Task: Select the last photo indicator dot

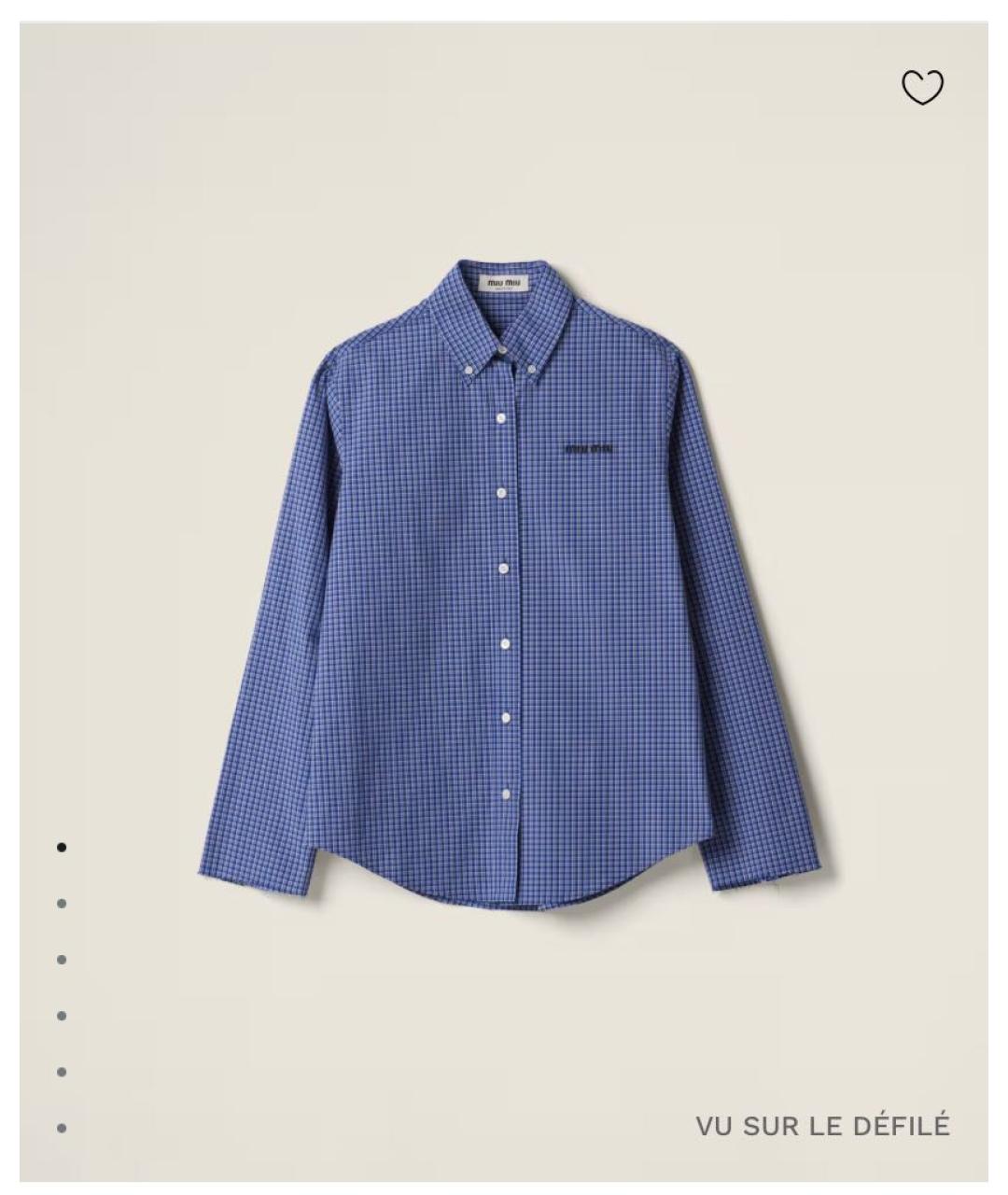Action: tap(62, 1128)
